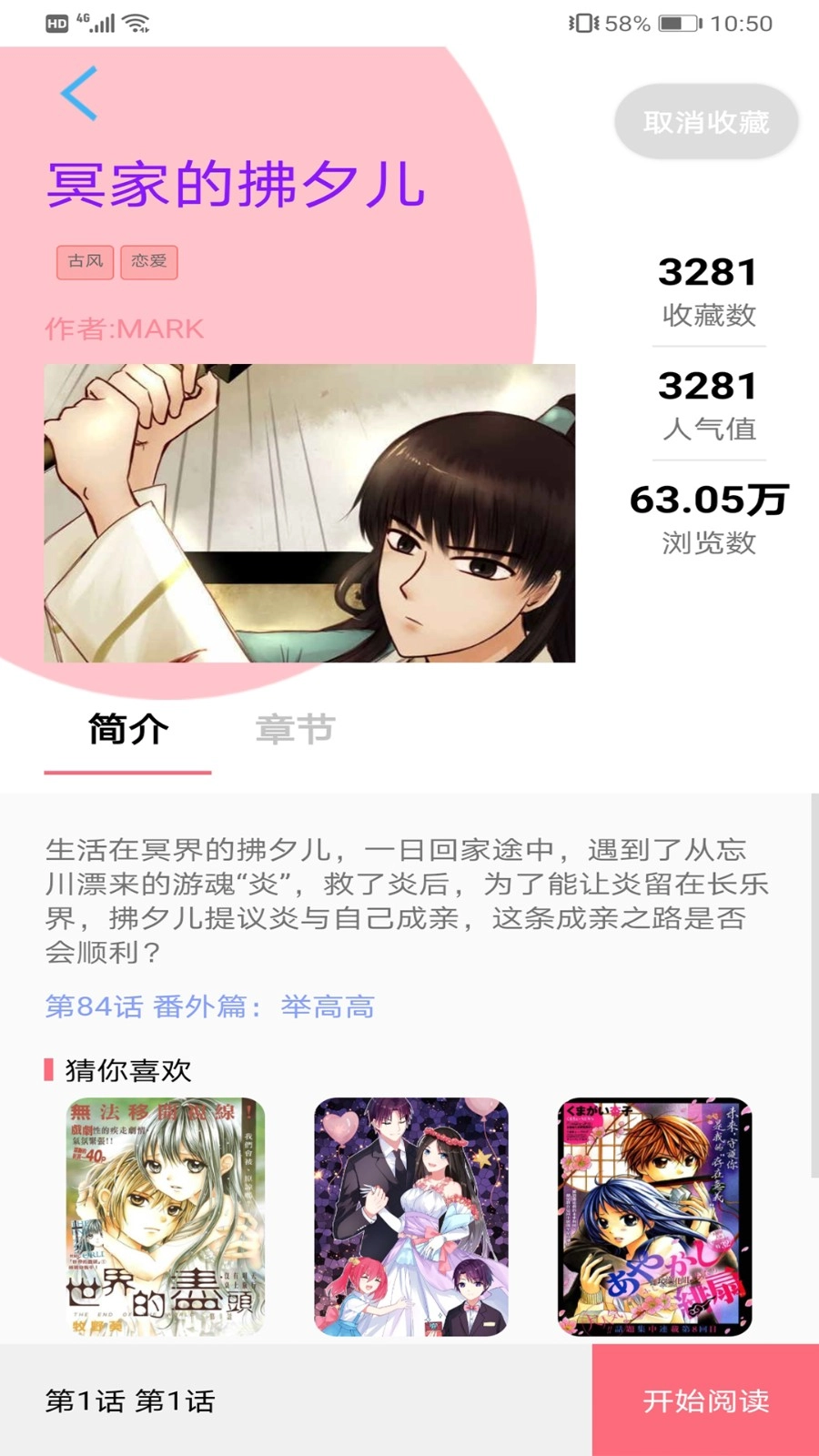Image resolution: width=819 pixels, height=1456 pixels.
Task: Tap 开始阅读 to start reading
Action: (705, 1400)
